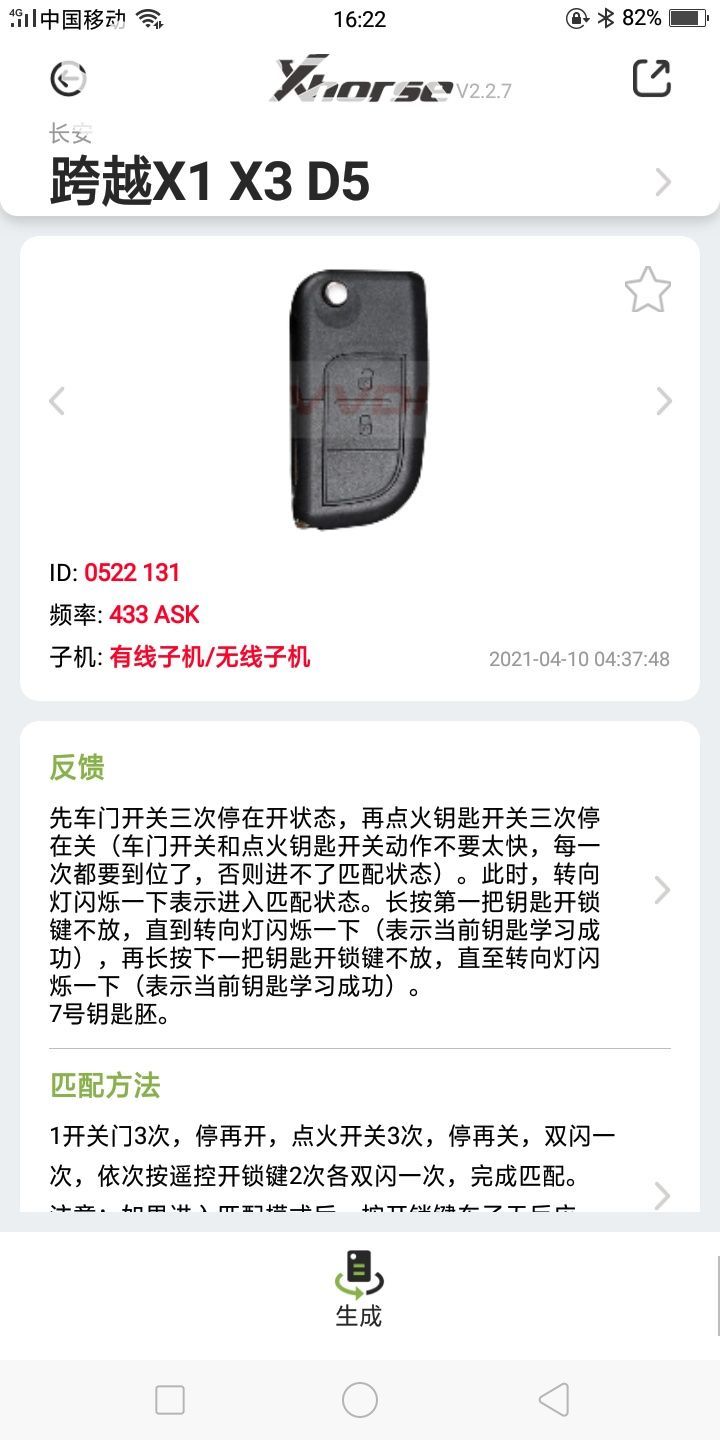Share this remote via the share icon
The image size is (720, 1440).
pyautogui.click(x=651, y=78)
